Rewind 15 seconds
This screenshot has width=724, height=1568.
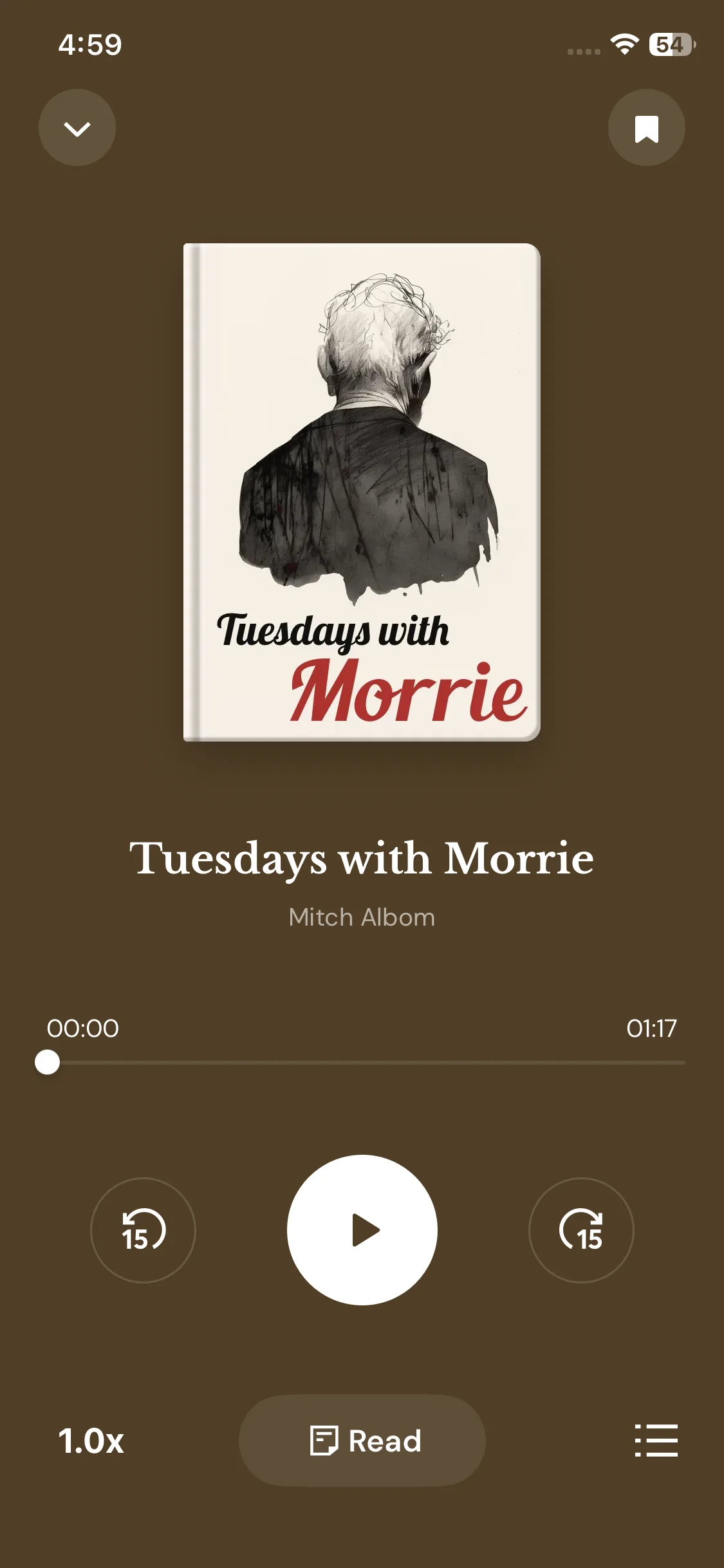[143, 1230]
